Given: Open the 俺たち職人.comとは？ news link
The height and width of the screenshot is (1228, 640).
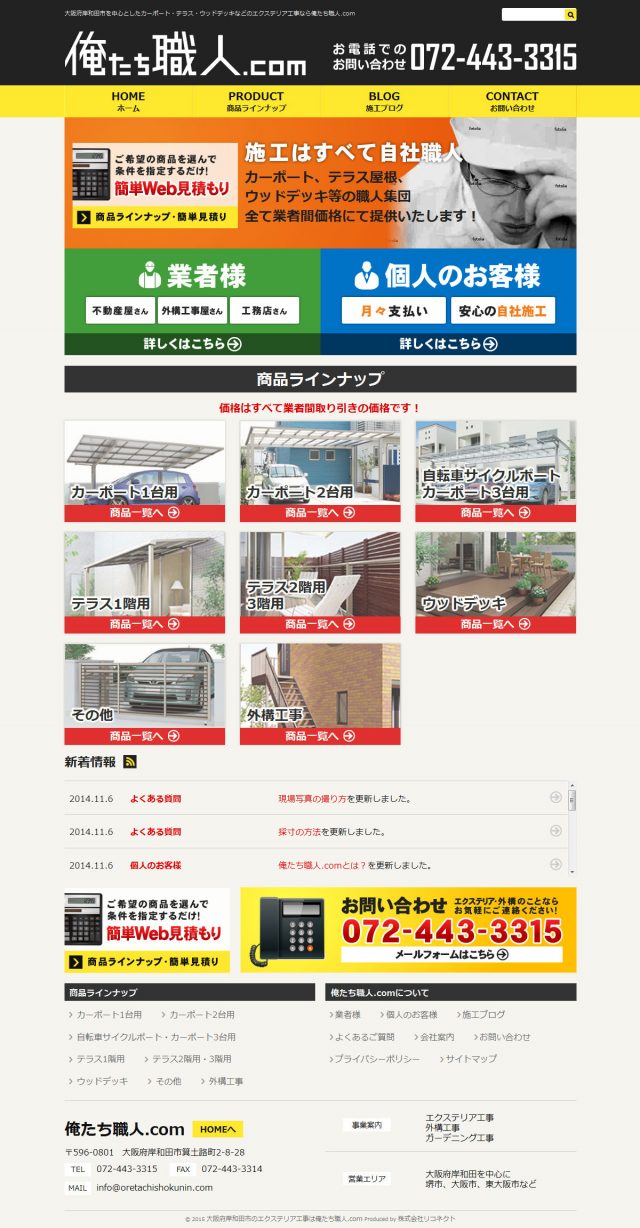Looking at the screenshot, I should (322, 865).
